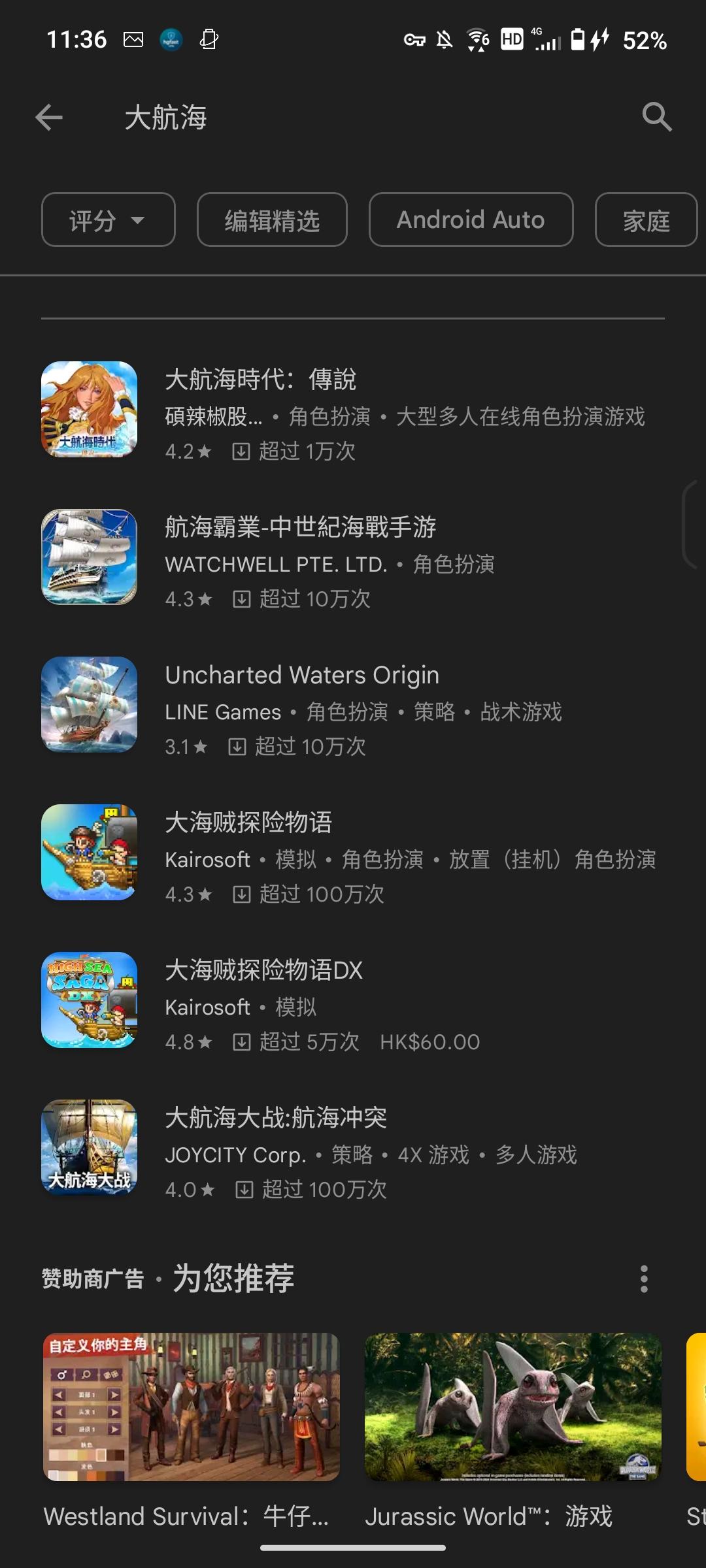Open the search icon at top right
Viewport: 706px width, 1568px height.
click(x=656, y=118)
